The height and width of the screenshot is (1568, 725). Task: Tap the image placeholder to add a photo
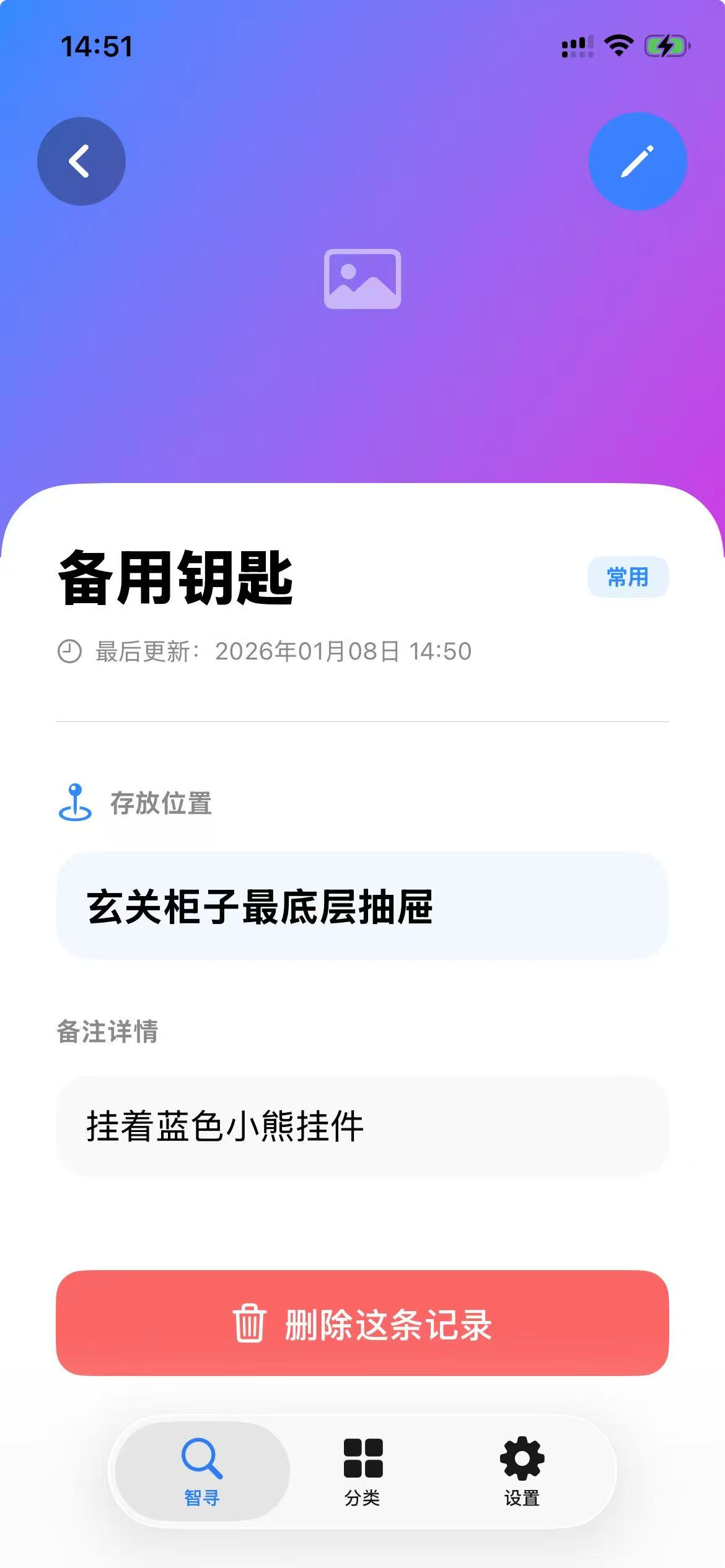[x=362, y=279]
